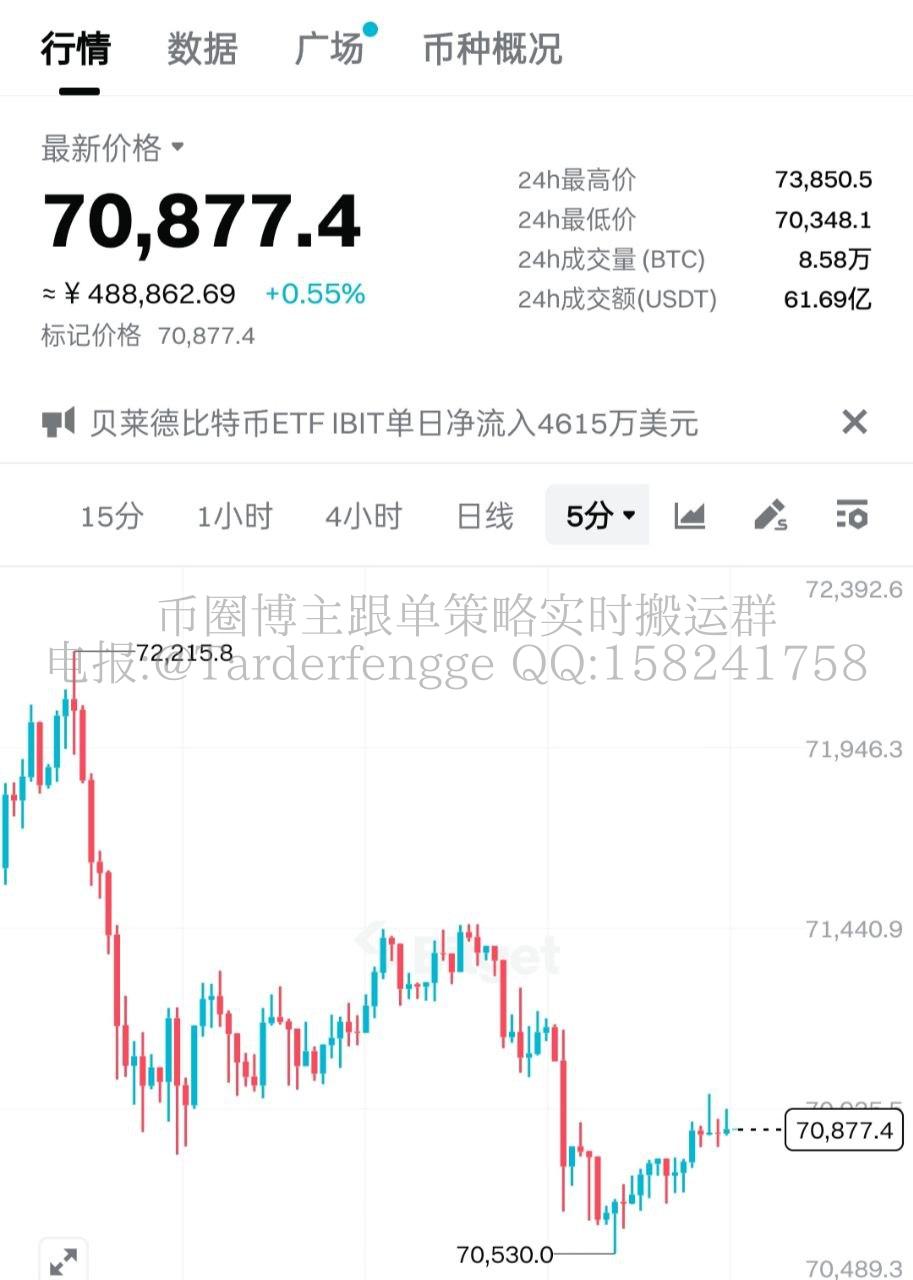The height and width of the screenshot is (1280, 913).
Task: Select the 行情 tab
Action: (76, 48)
